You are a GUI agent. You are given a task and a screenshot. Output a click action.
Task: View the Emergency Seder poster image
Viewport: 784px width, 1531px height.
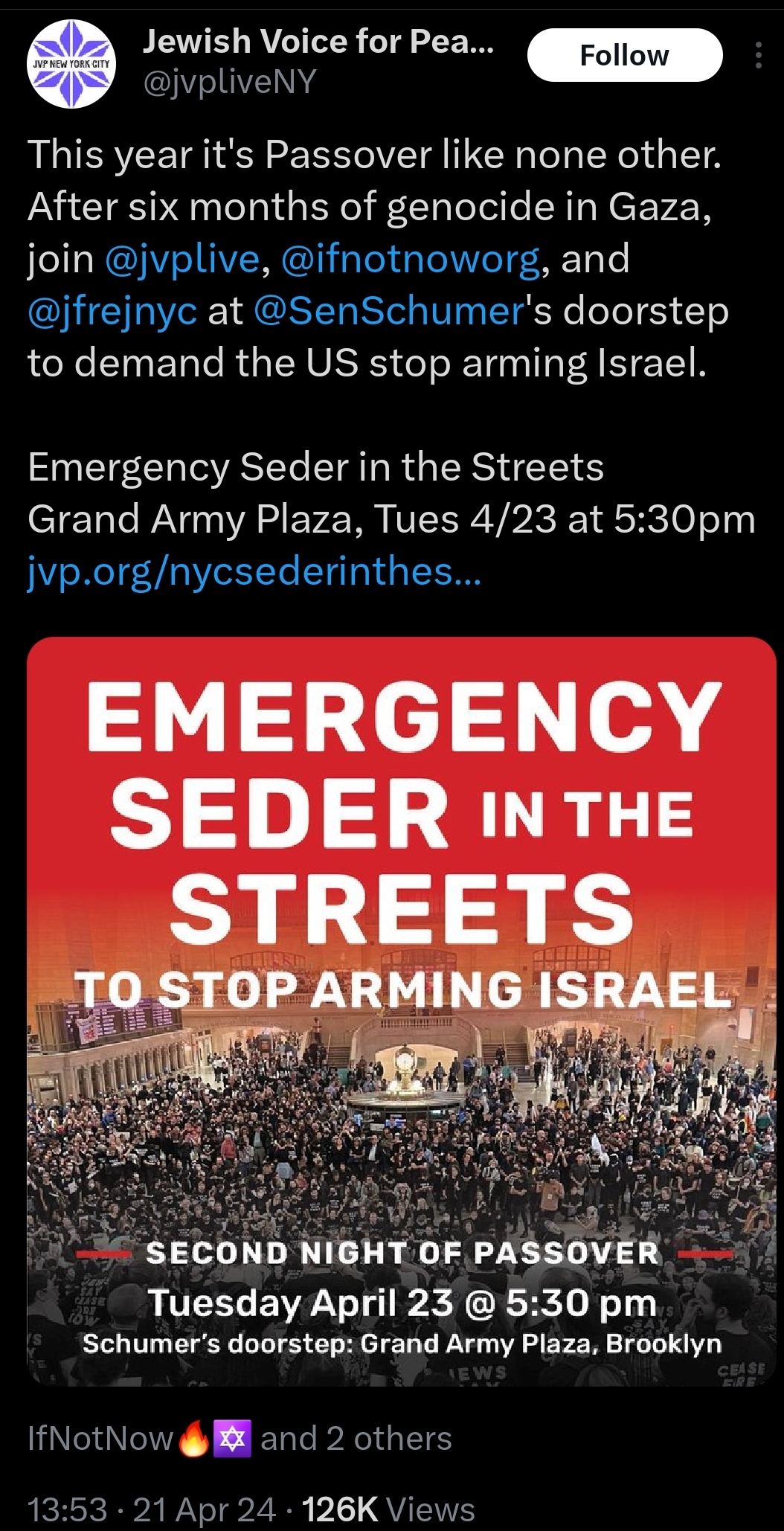(402, 1011)
